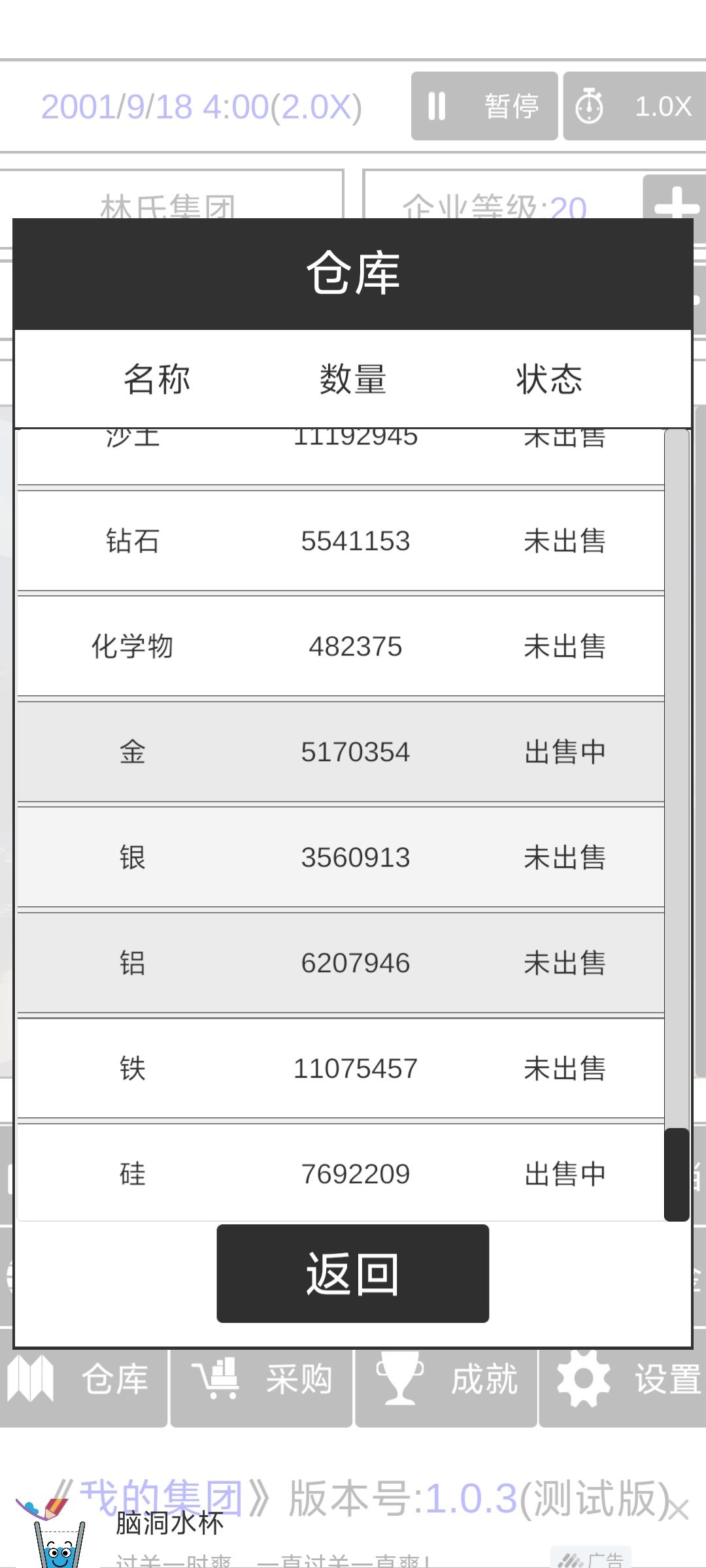Viewport: 706px width, 1568px height.
Task: Close the 脑洞水杯 ad banner
Action: pos(679,1510)
